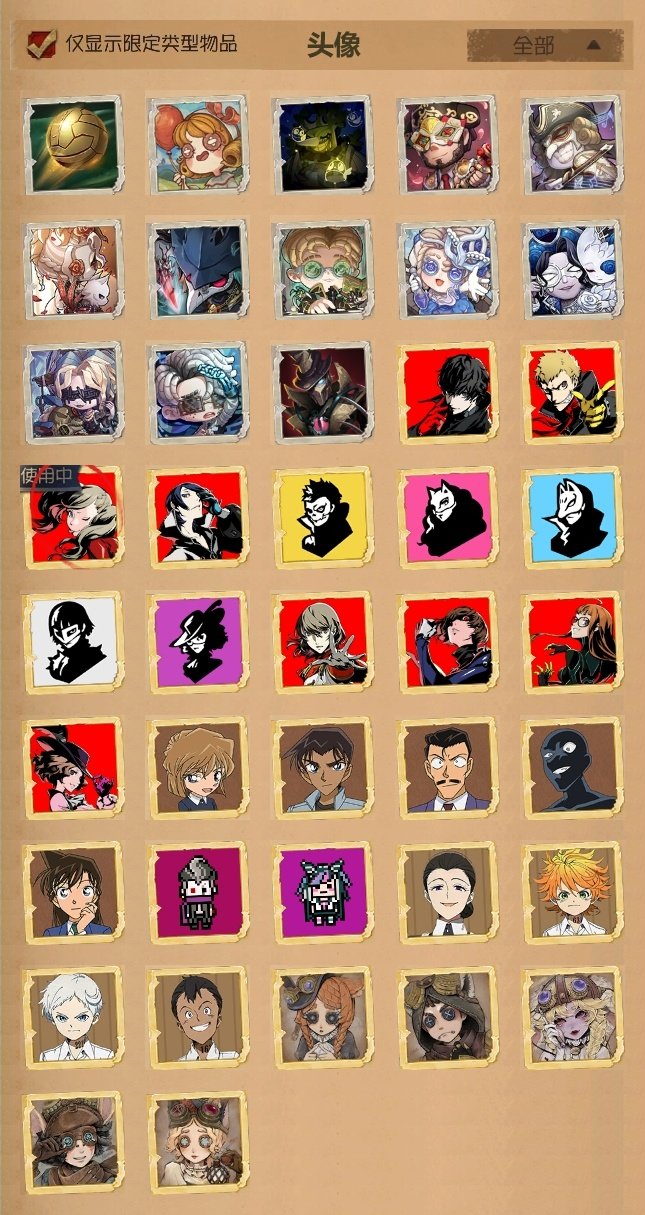Select the orange-haired glasses girl red avatar

pos(573,642)
